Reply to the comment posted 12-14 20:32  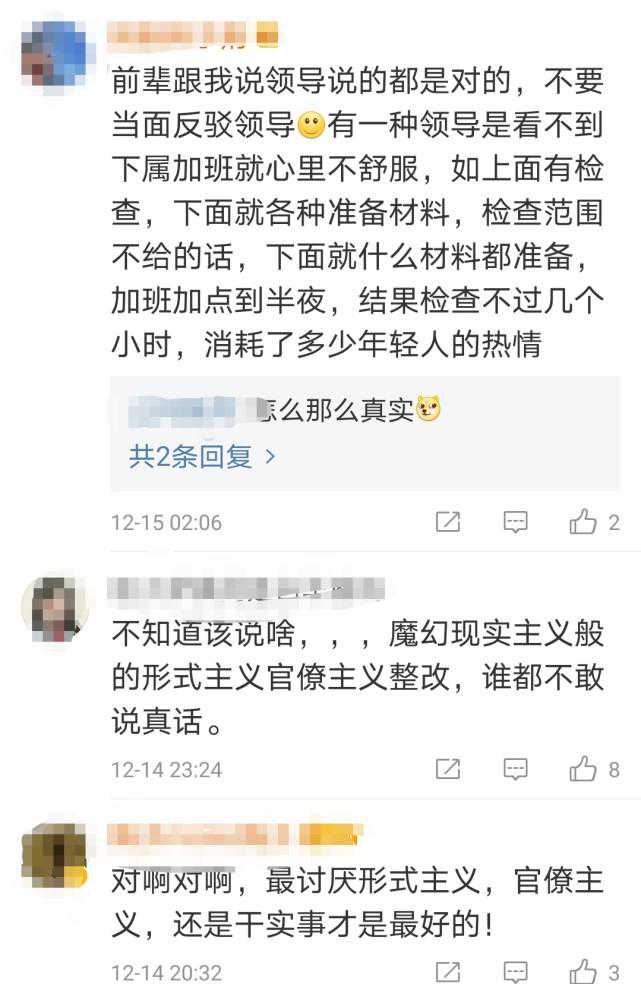515,972
